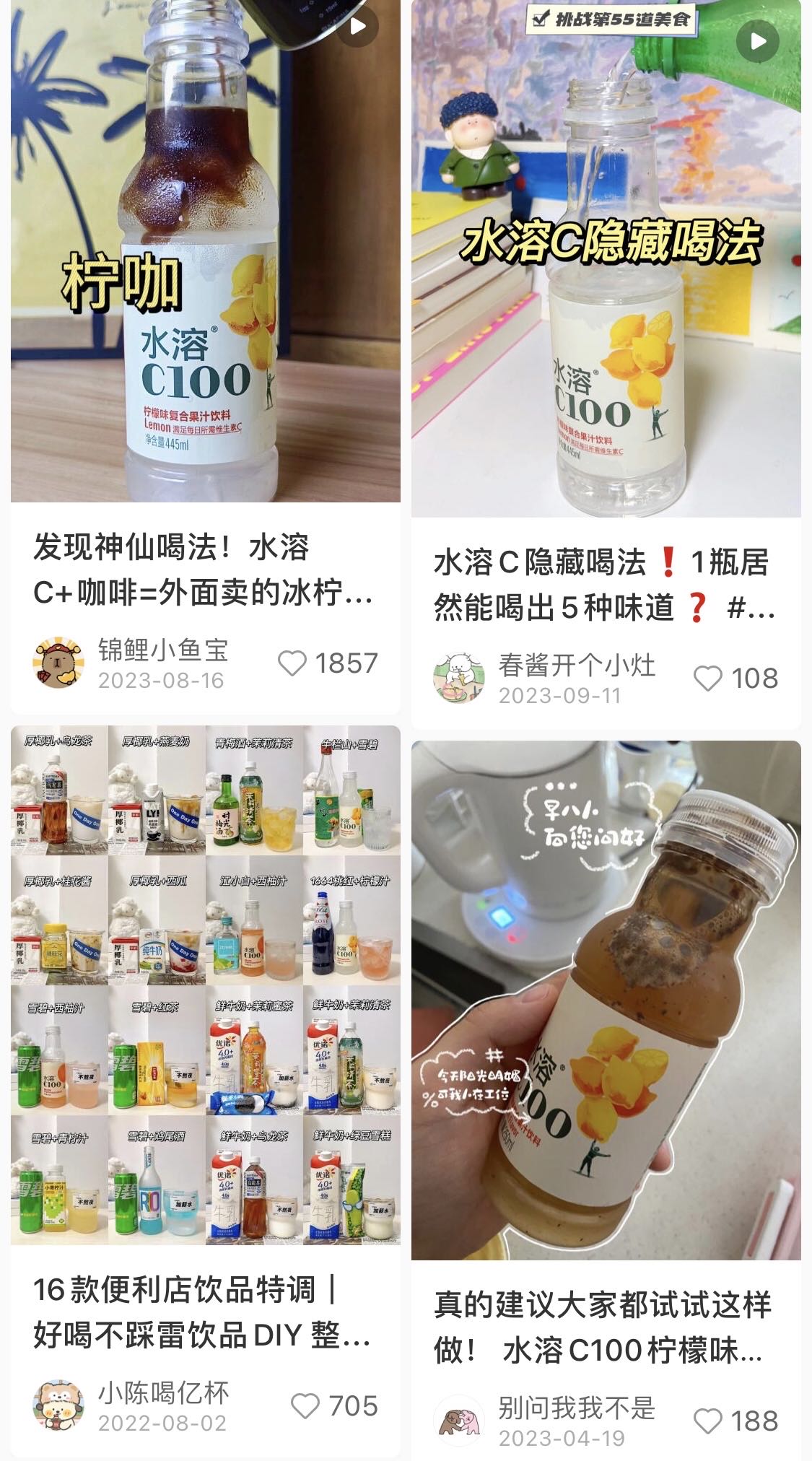Read the title 发现神仙喝法！水溶C+咖啡
The height and width of the screenshot is (1461, 812).
click(x=204, y=570)
